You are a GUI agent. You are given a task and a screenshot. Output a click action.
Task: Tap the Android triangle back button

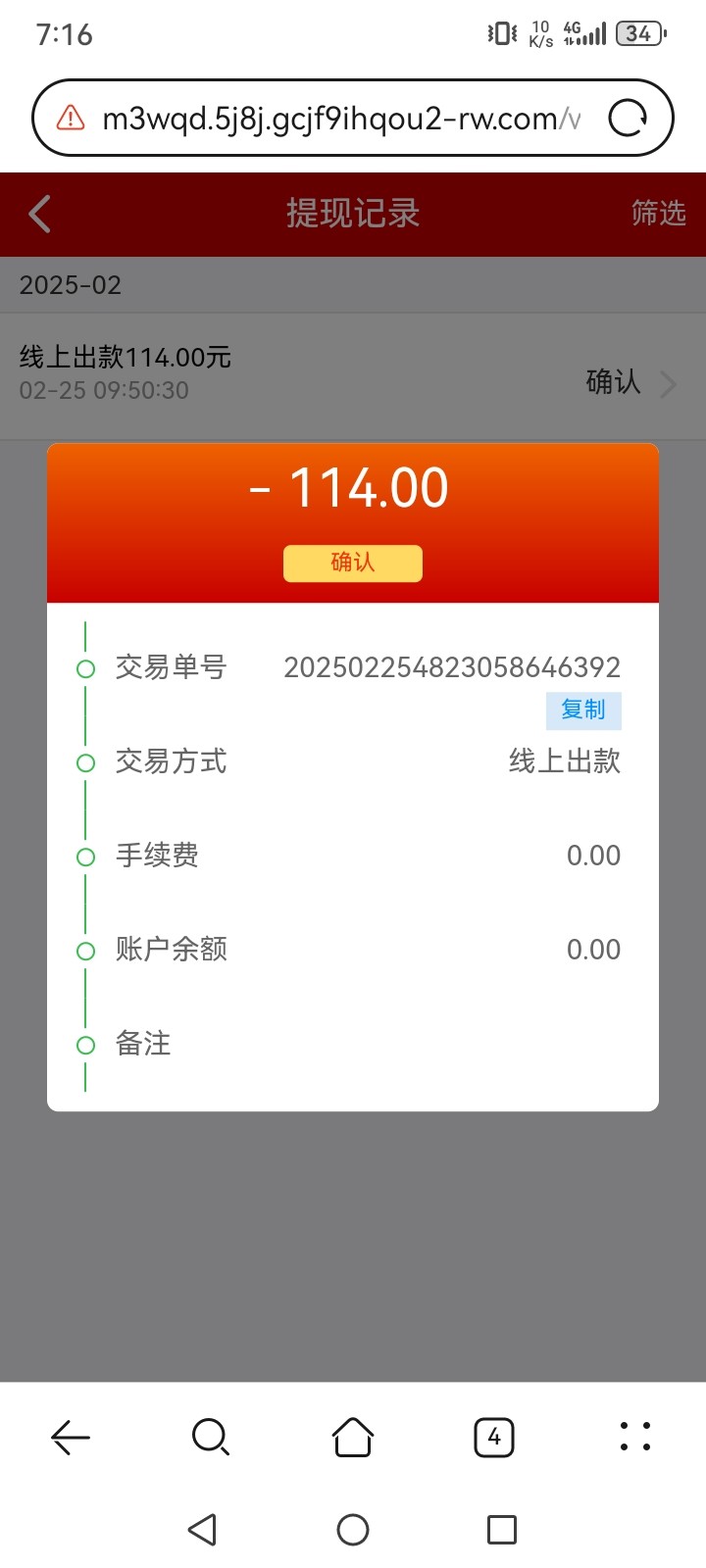(x=203, y=1529)
